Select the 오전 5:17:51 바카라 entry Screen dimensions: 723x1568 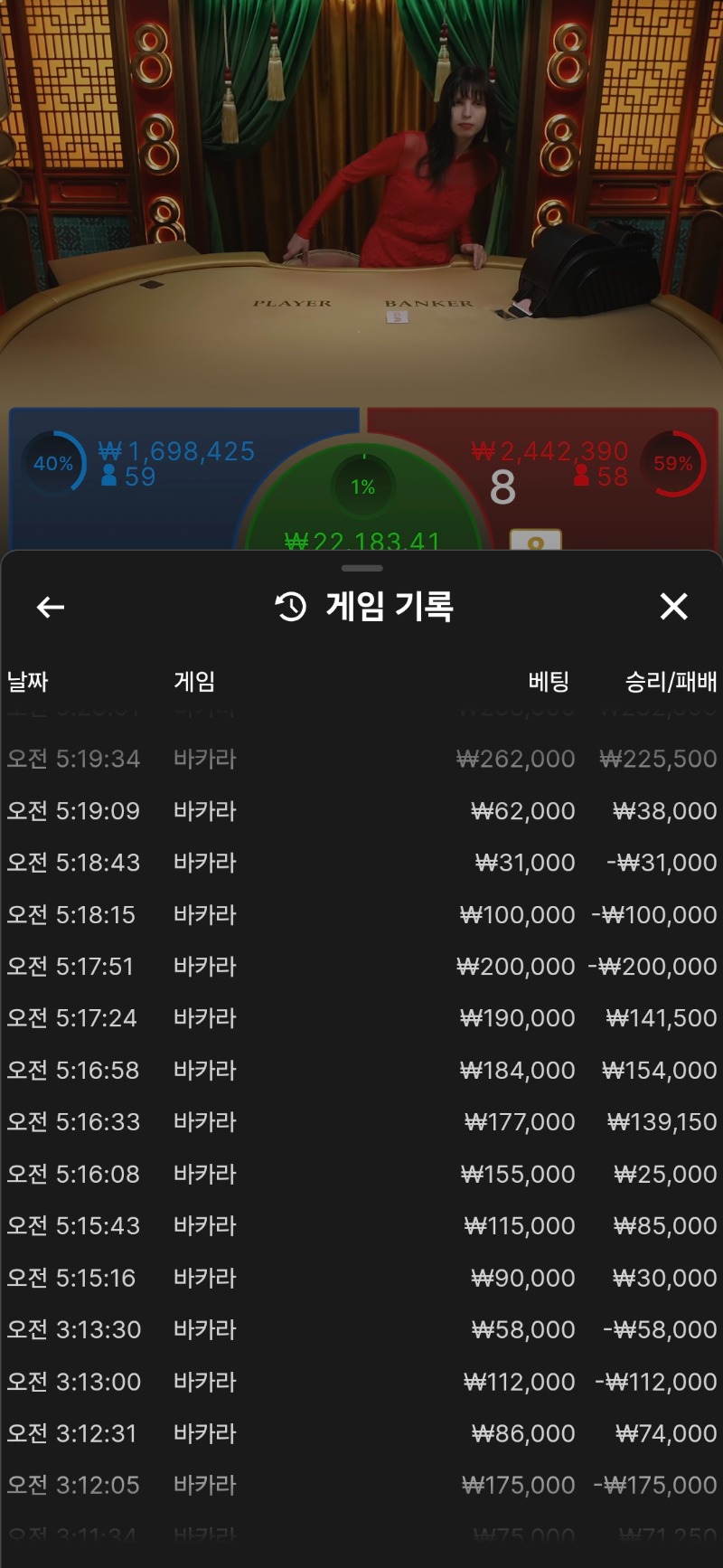(361, 967)
